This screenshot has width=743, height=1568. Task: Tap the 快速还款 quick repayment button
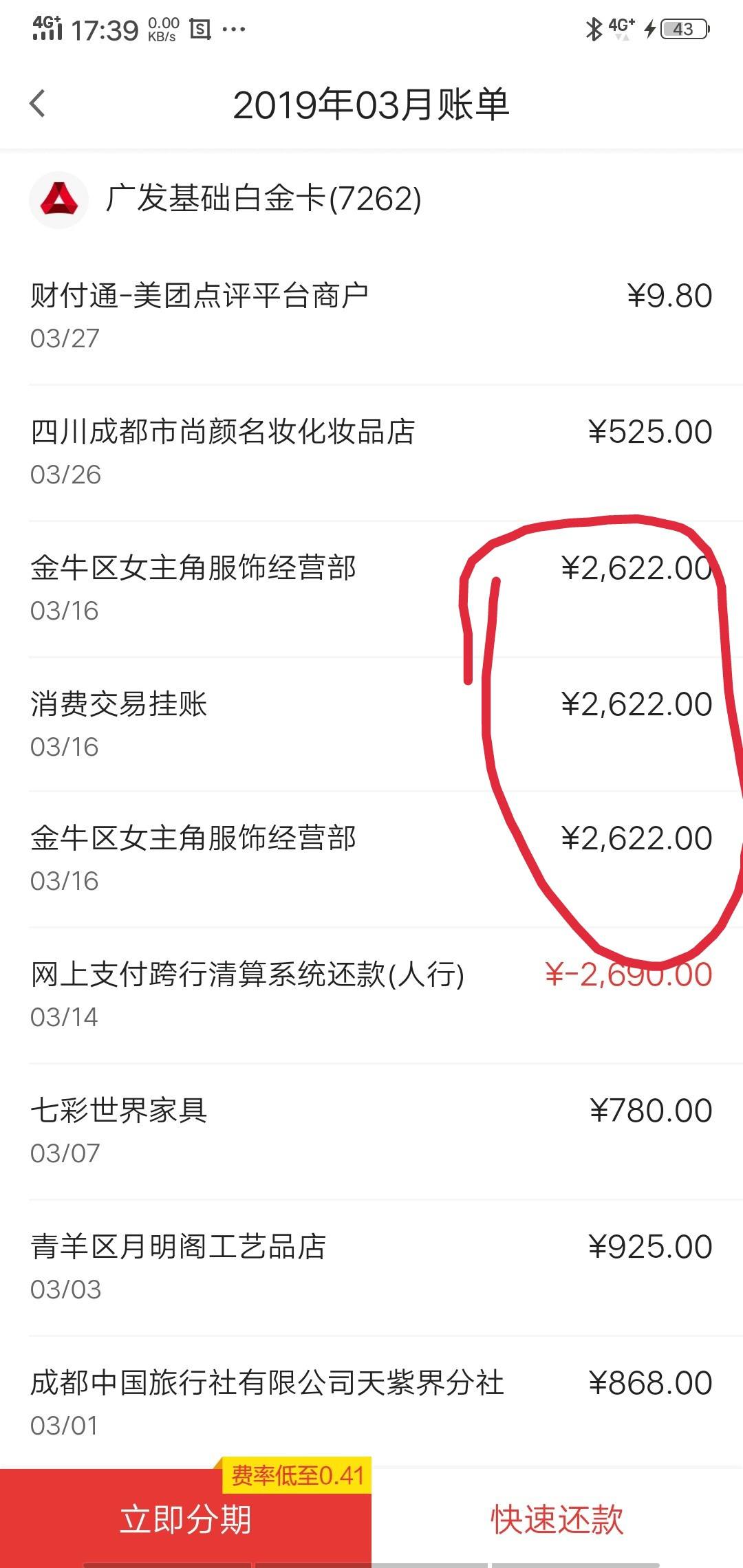pyautogui.click(x=557, y=1518)
